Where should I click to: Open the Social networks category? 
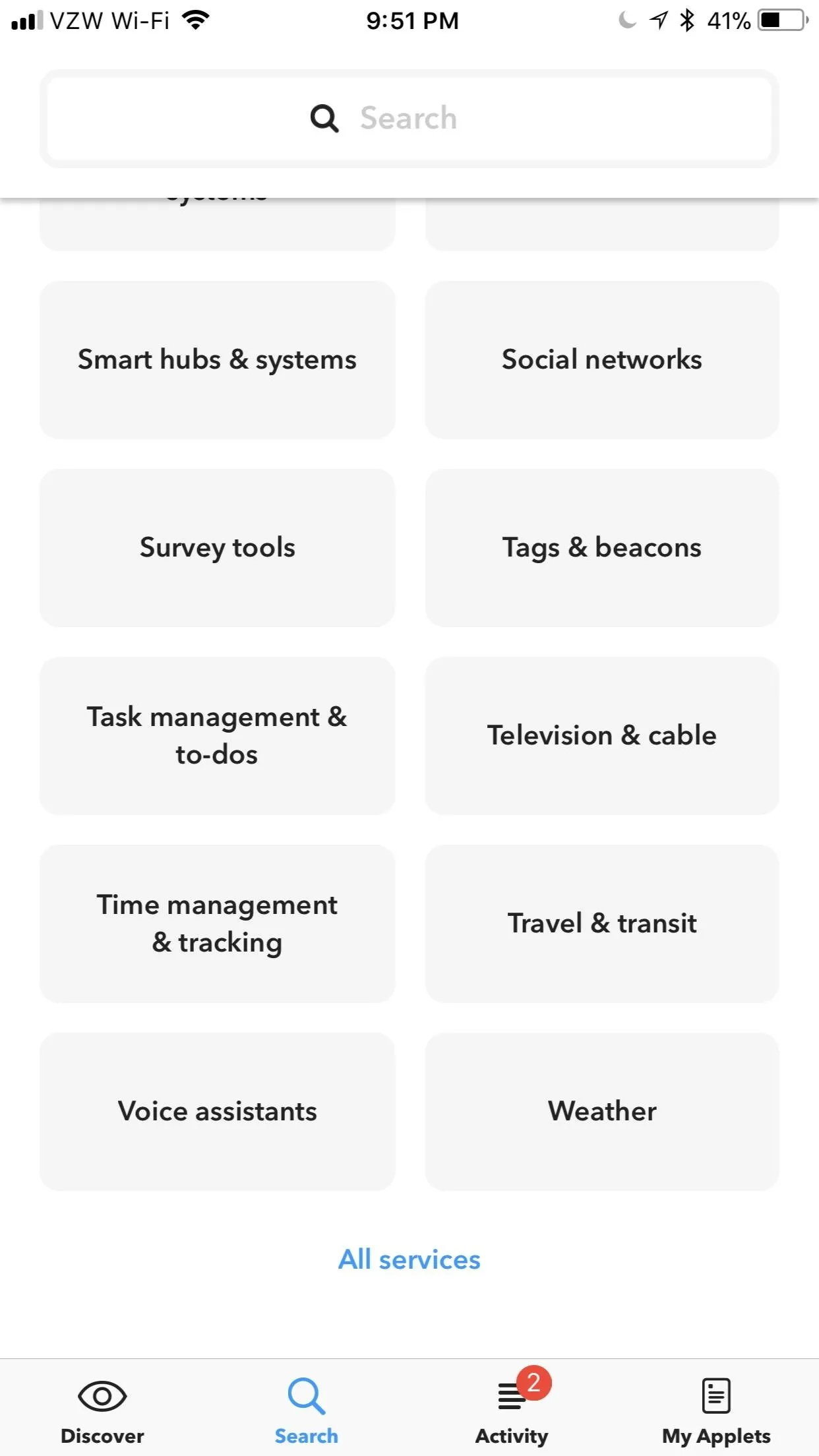coord(602,360)
